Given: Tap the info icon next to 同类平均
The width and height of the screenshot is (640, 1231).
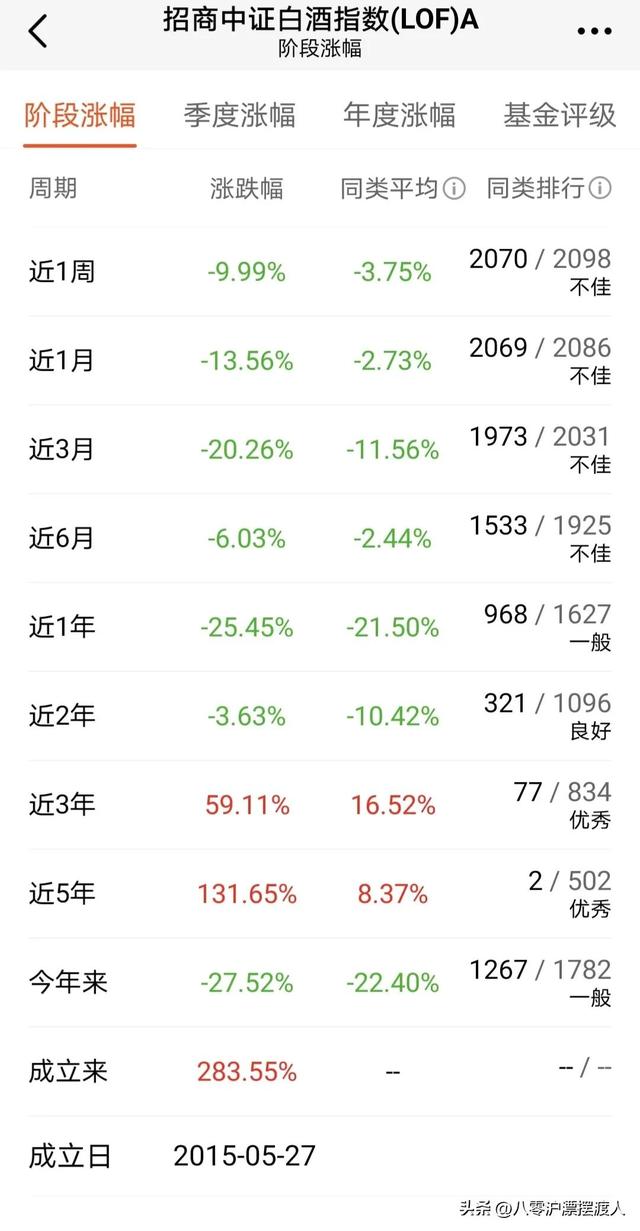Looking at the screenshot, I should (x=454, y=188).
